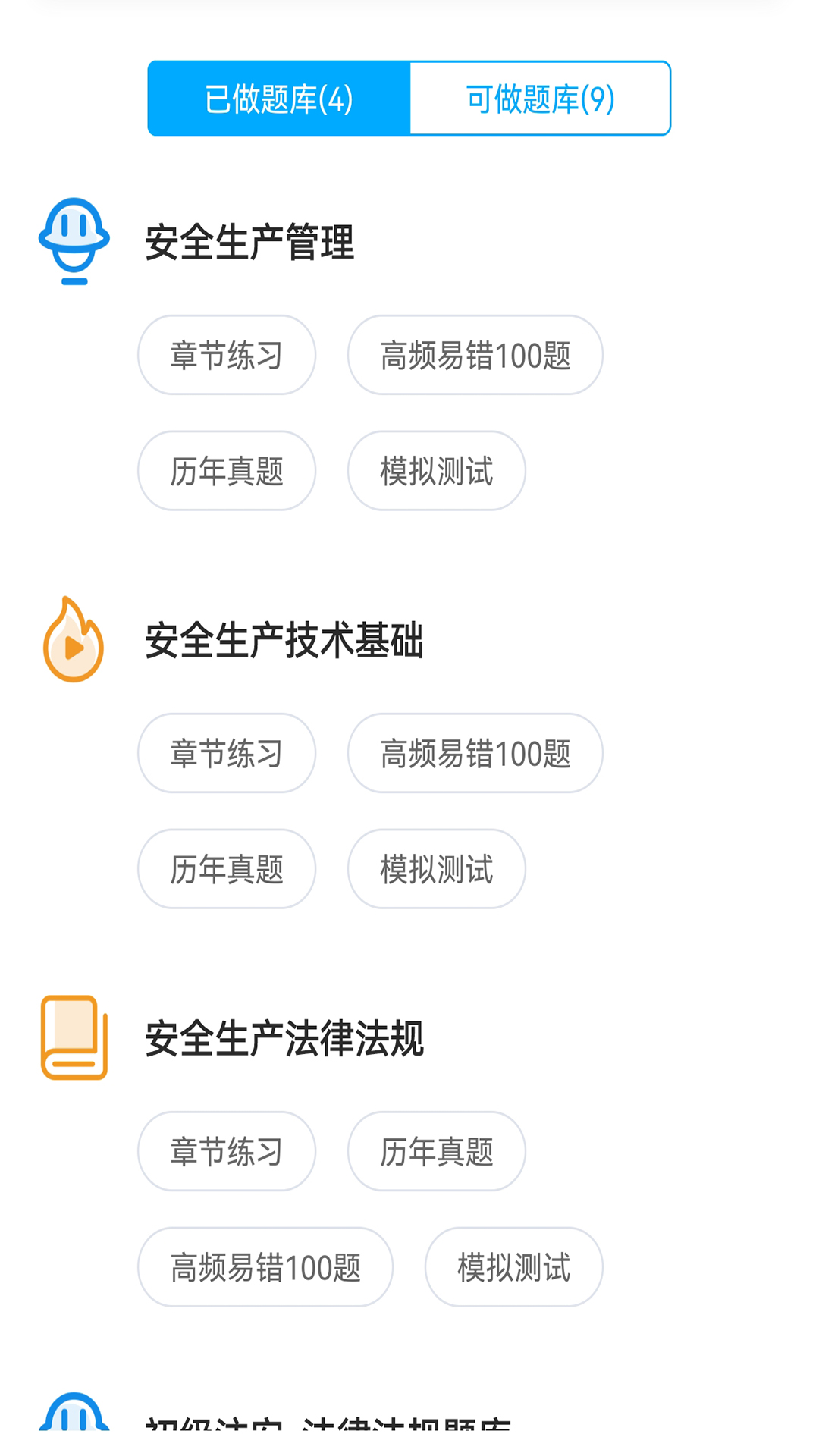Screen dimensions: 819x1456
Task: Start 模拟测试 under 安全生产法律法规
Action: pos(513,1267)
